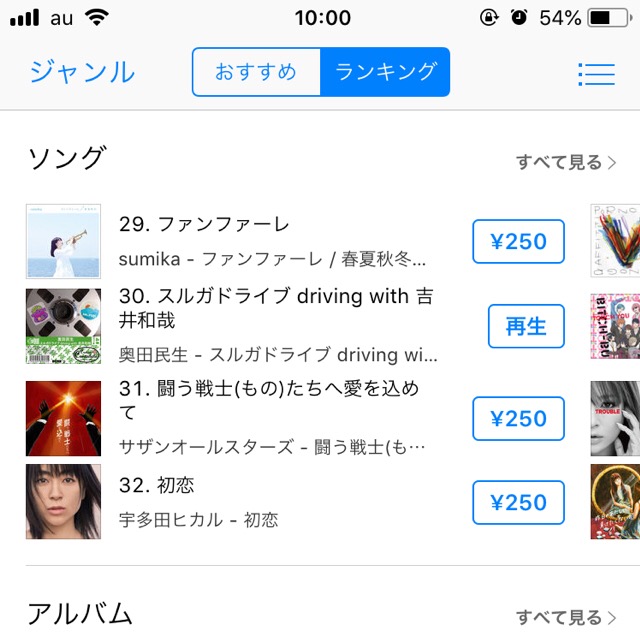Buy 初恋 by 宇多田ヒカル for ¥250
640x640 pixels.
click(x=518, y=502)
